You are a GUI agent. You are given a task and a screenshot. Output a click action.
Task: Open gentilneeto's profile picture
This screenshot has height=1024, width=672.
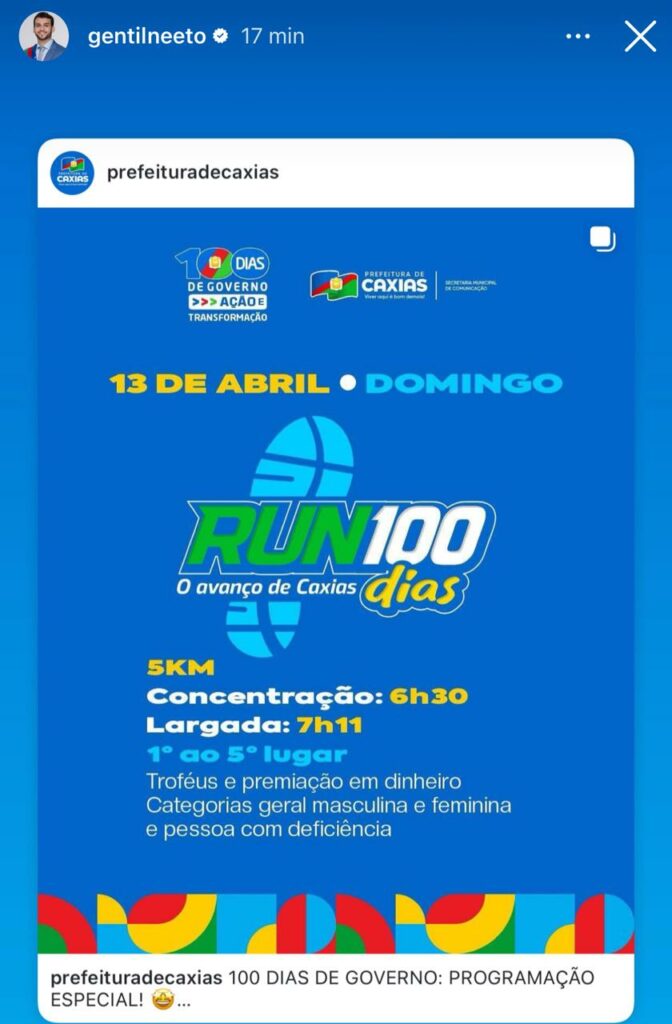(x=44, y=37)
